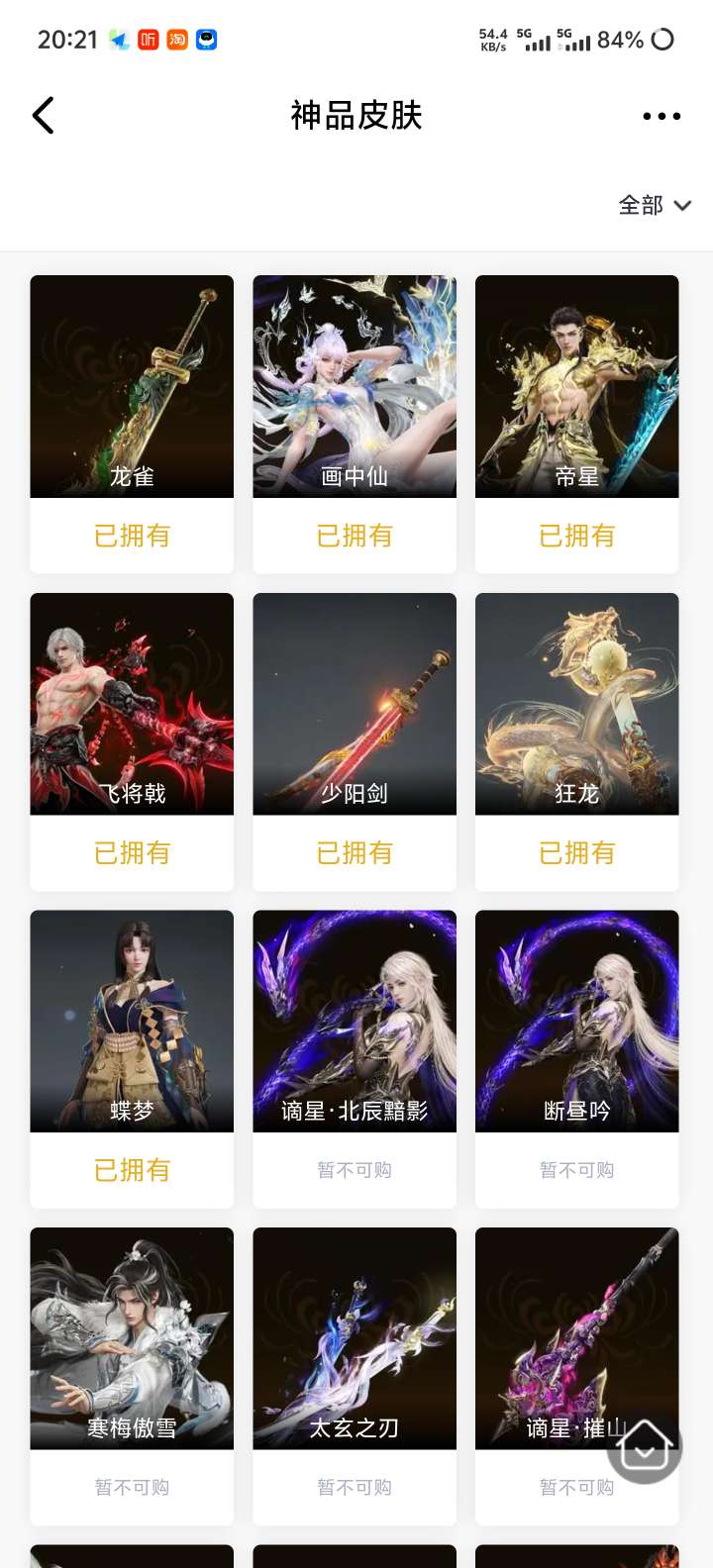
Task: Tap the floating home button
Action: pyautogui.click(x=645, y=1447)
